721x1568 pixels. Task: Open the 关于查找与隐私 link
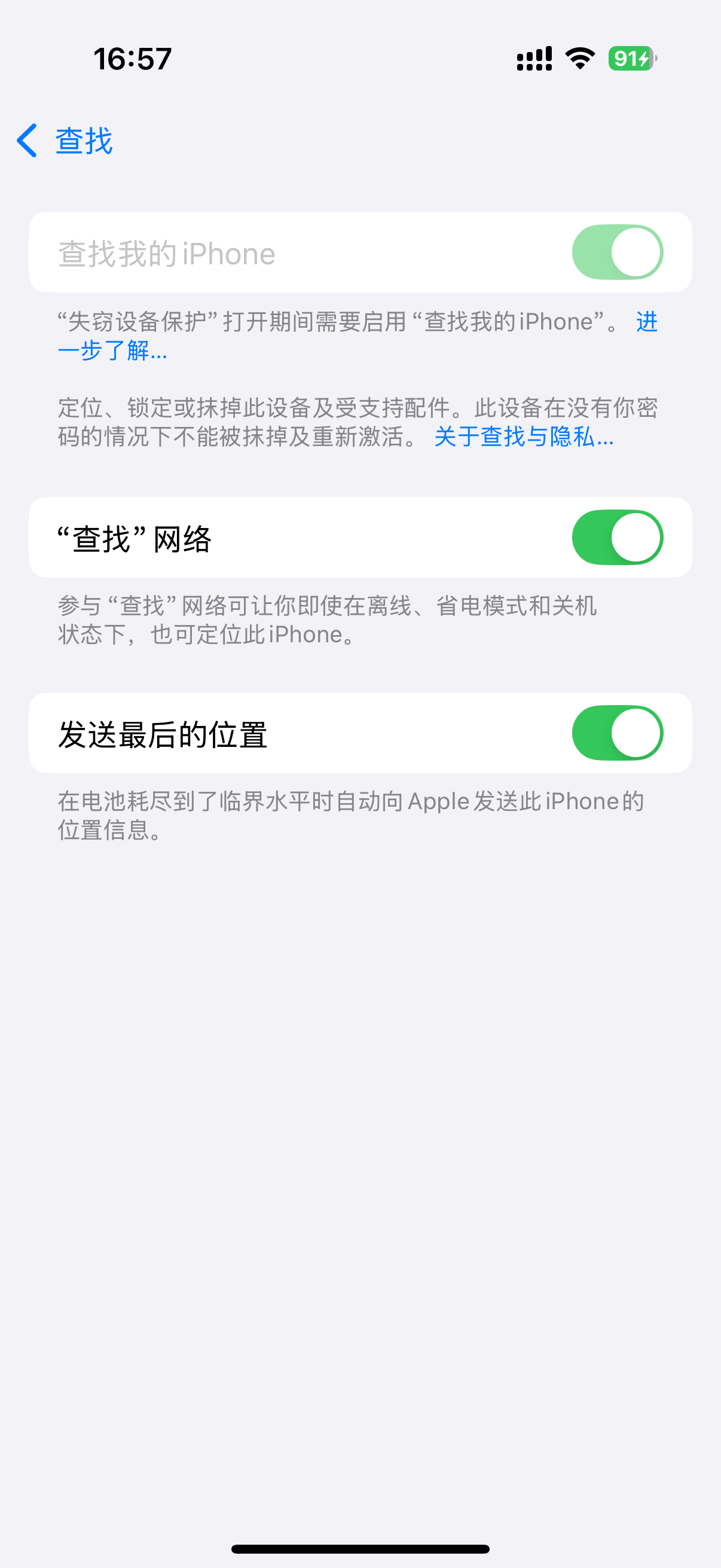coord(524,437)
